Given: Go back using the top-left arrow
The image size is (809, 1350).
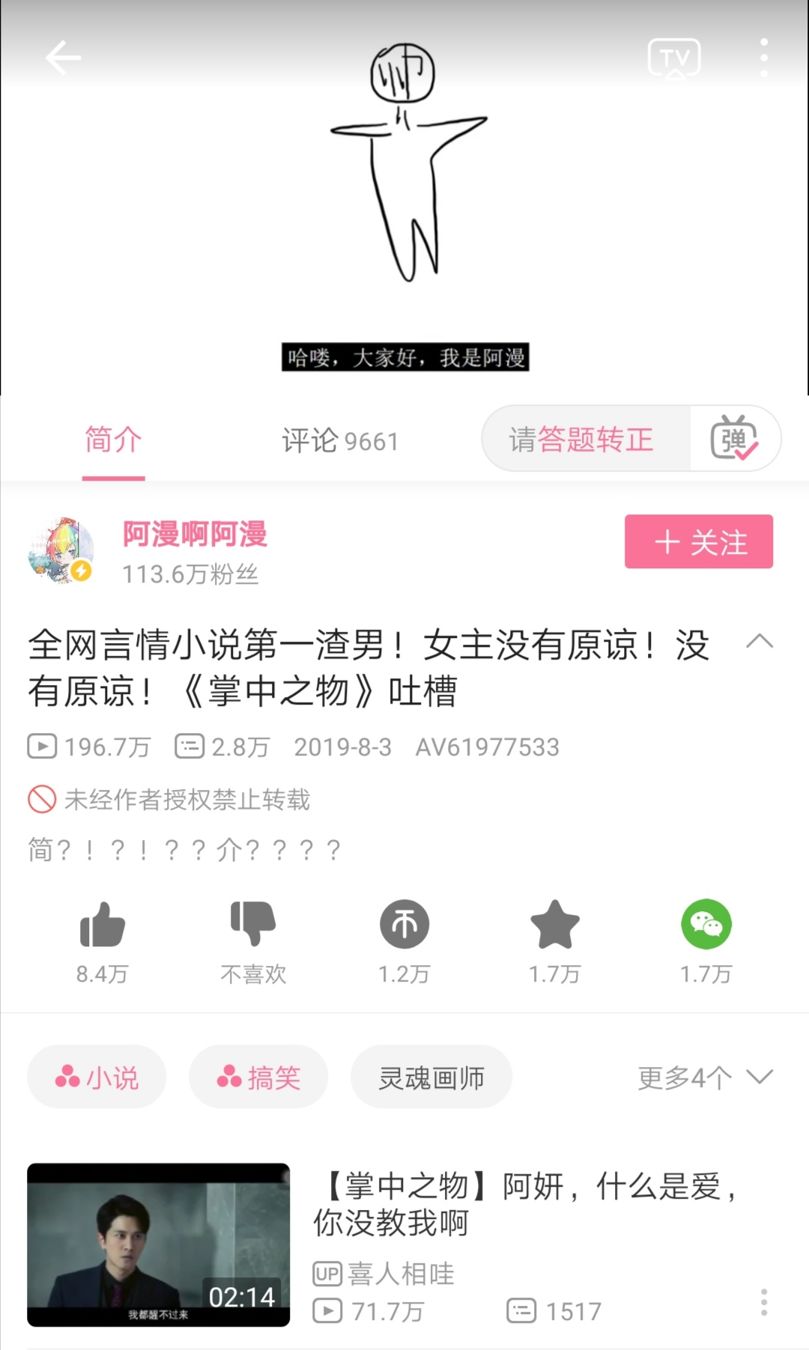Looking at the screenshot, I should 62,58.
